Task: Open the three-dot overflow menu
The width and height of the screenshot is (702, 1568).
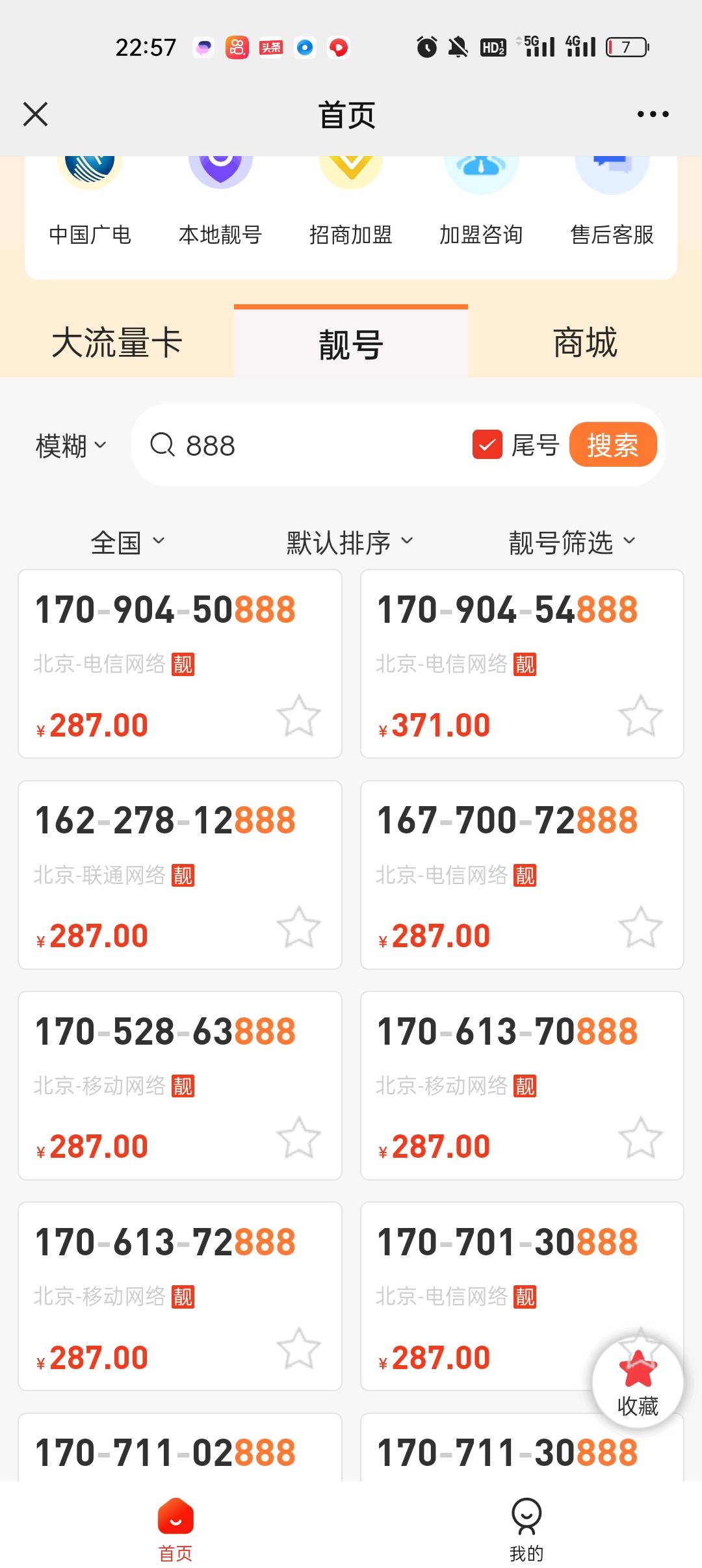Action: point(653,114)
